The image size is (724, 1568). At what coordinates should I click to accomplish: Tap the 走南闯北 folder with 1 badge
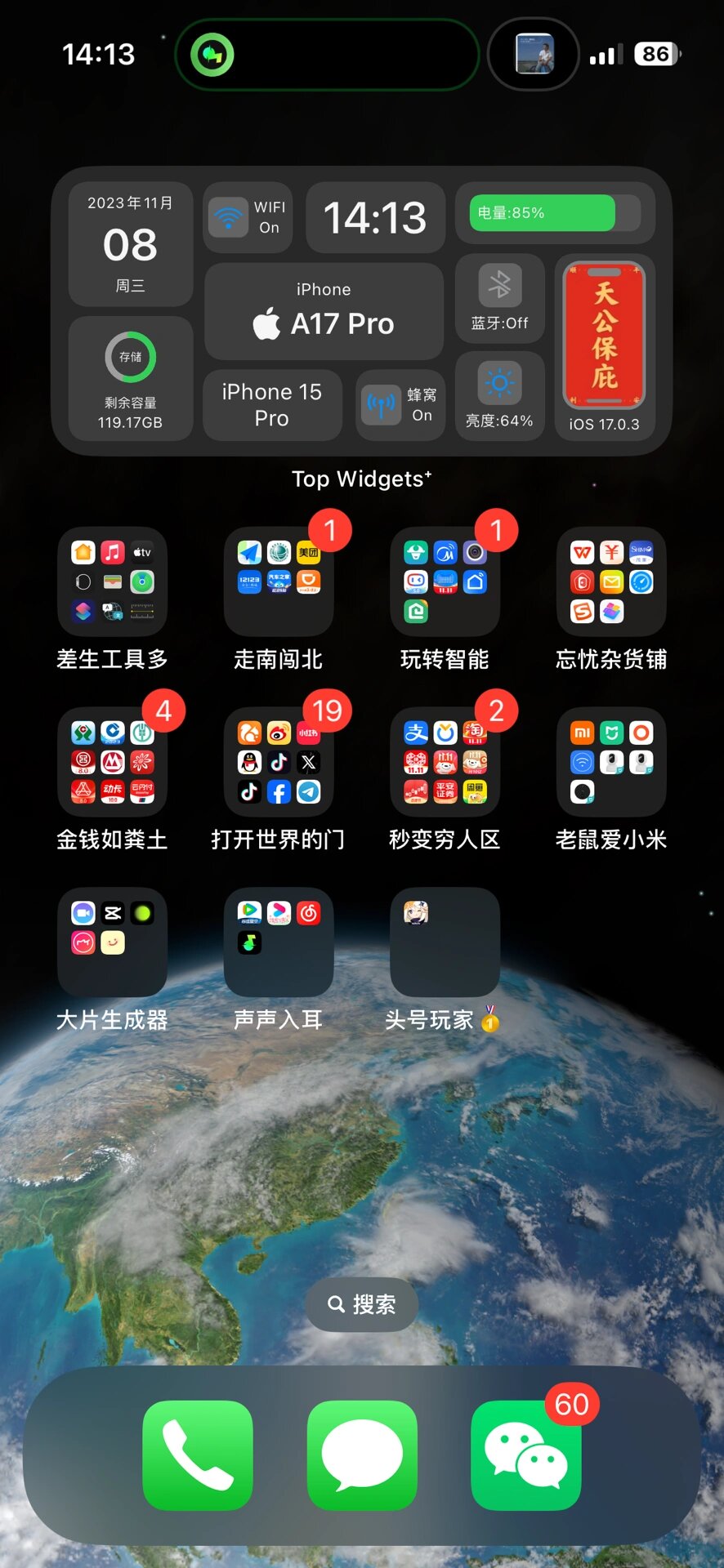point(278,581)
